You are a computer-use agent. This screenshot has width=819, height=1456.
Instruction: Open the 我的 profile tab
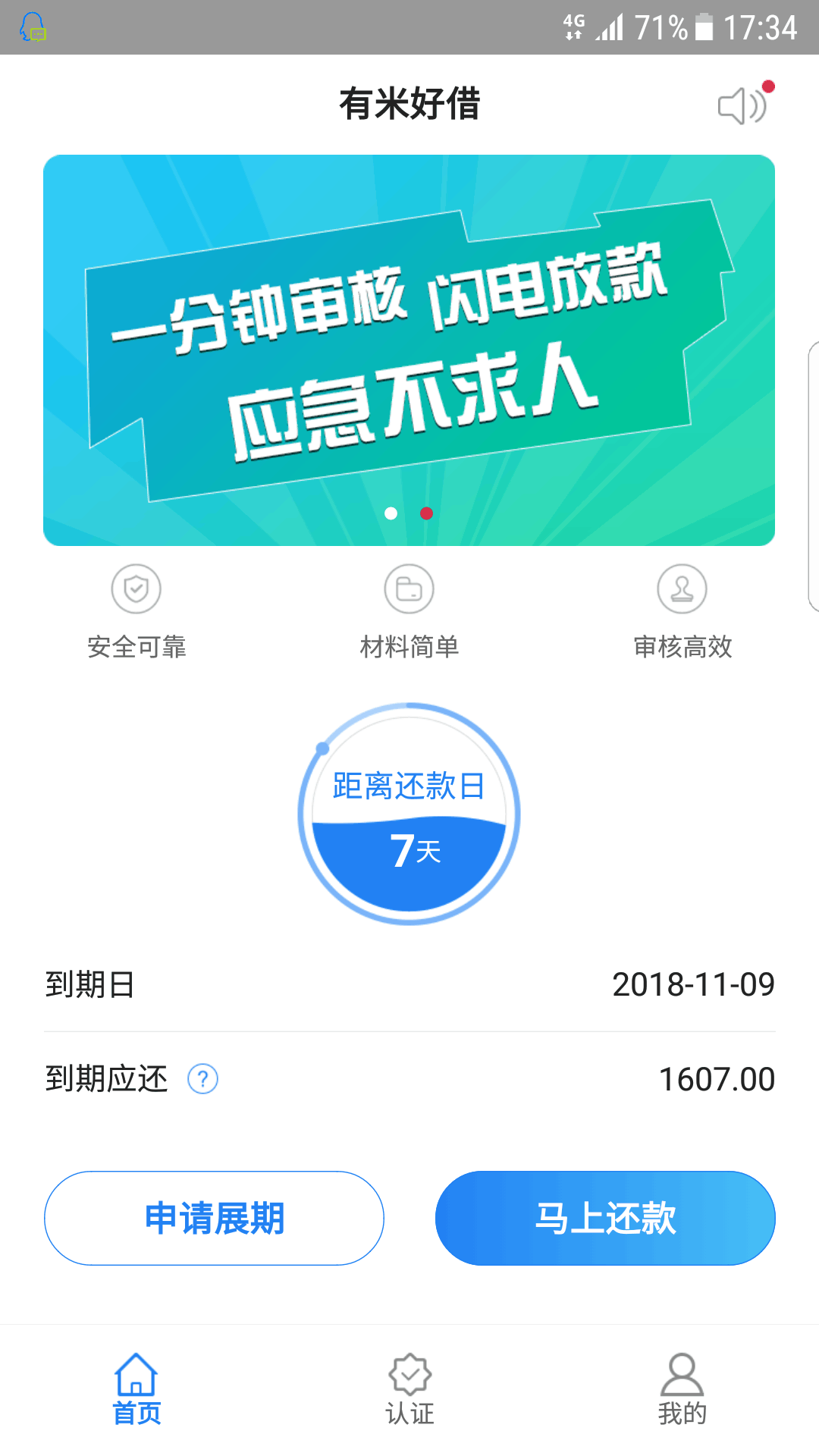tap(682, 1389)
